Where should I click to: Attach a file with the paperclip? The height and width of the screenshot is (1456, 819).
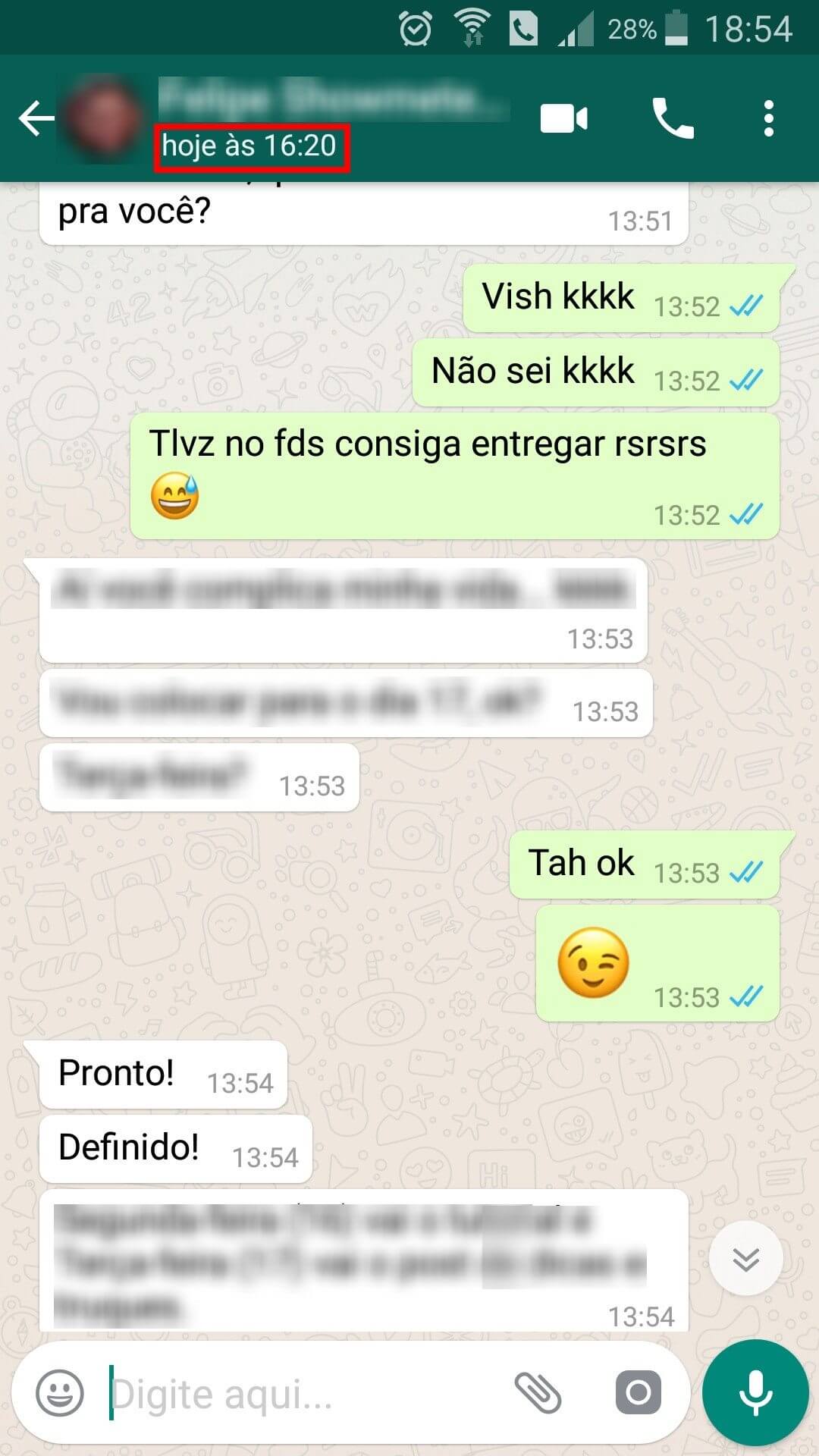538,1393
